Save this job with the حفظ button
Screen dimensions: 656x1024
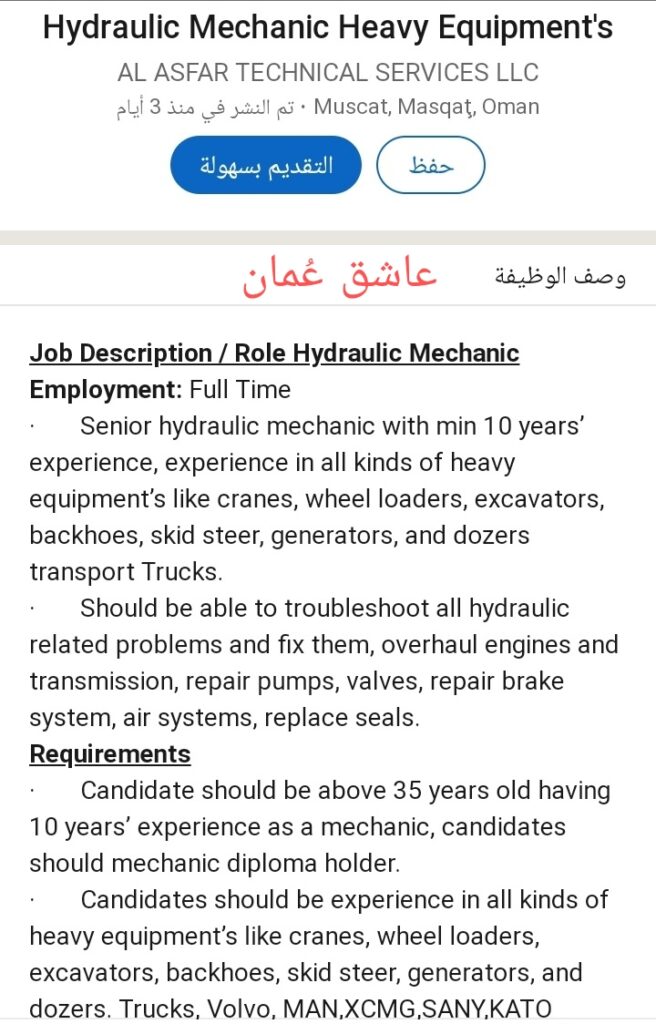pos(431,165)
